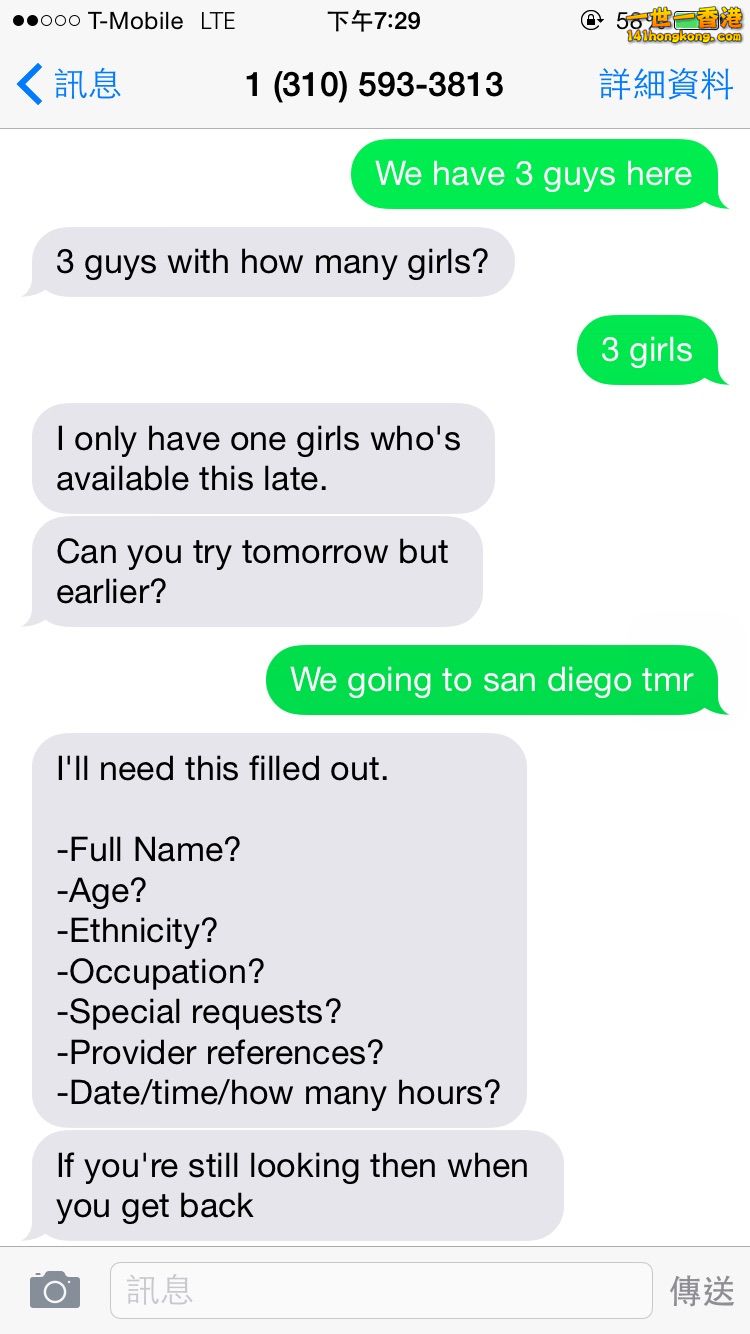Select the green bubble saying 3 girls
The width and height of the screenshot is (750, 1334).
tap(652, 350)
